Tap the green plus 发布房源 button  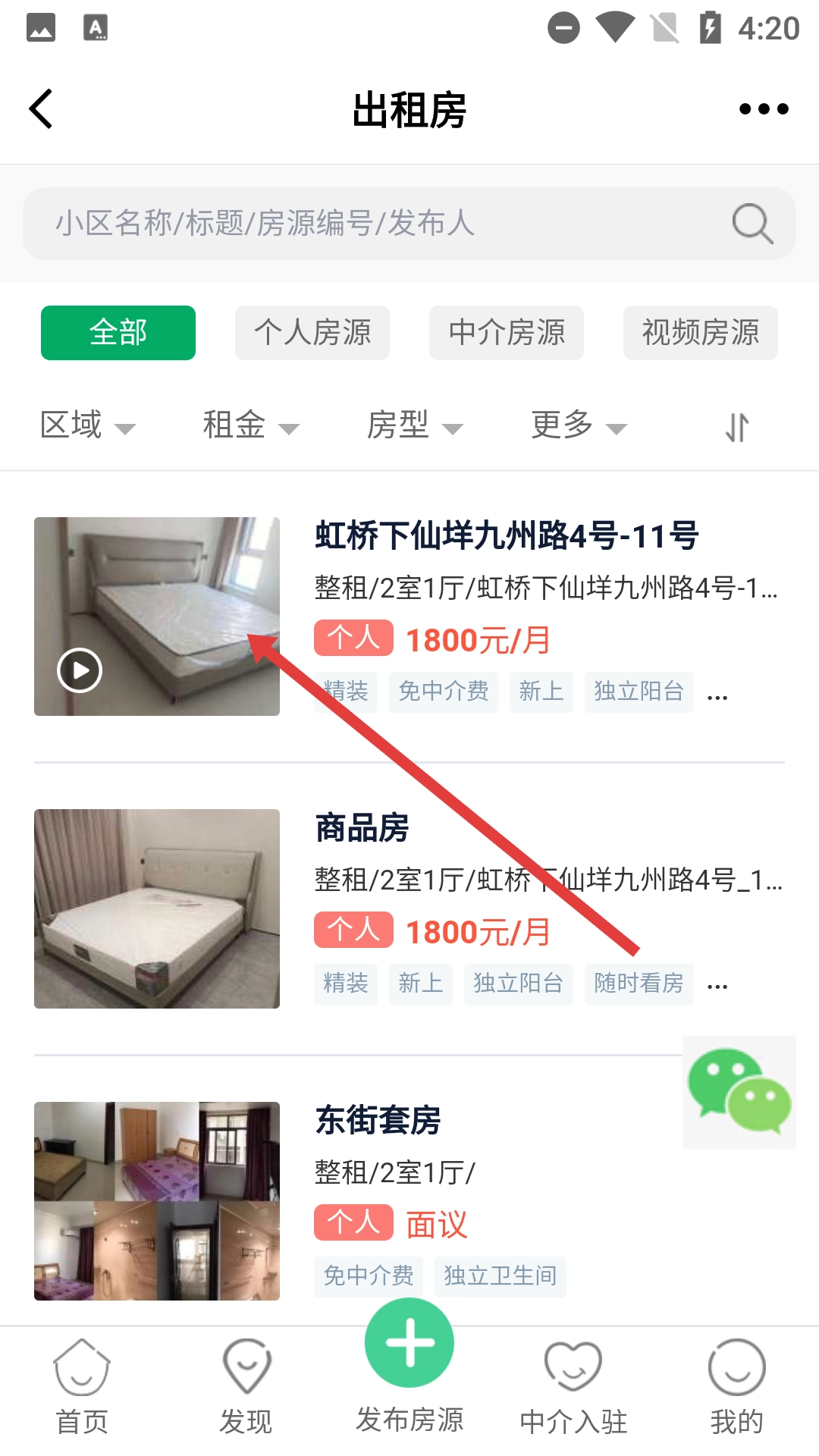click(x=409, y=1344)
